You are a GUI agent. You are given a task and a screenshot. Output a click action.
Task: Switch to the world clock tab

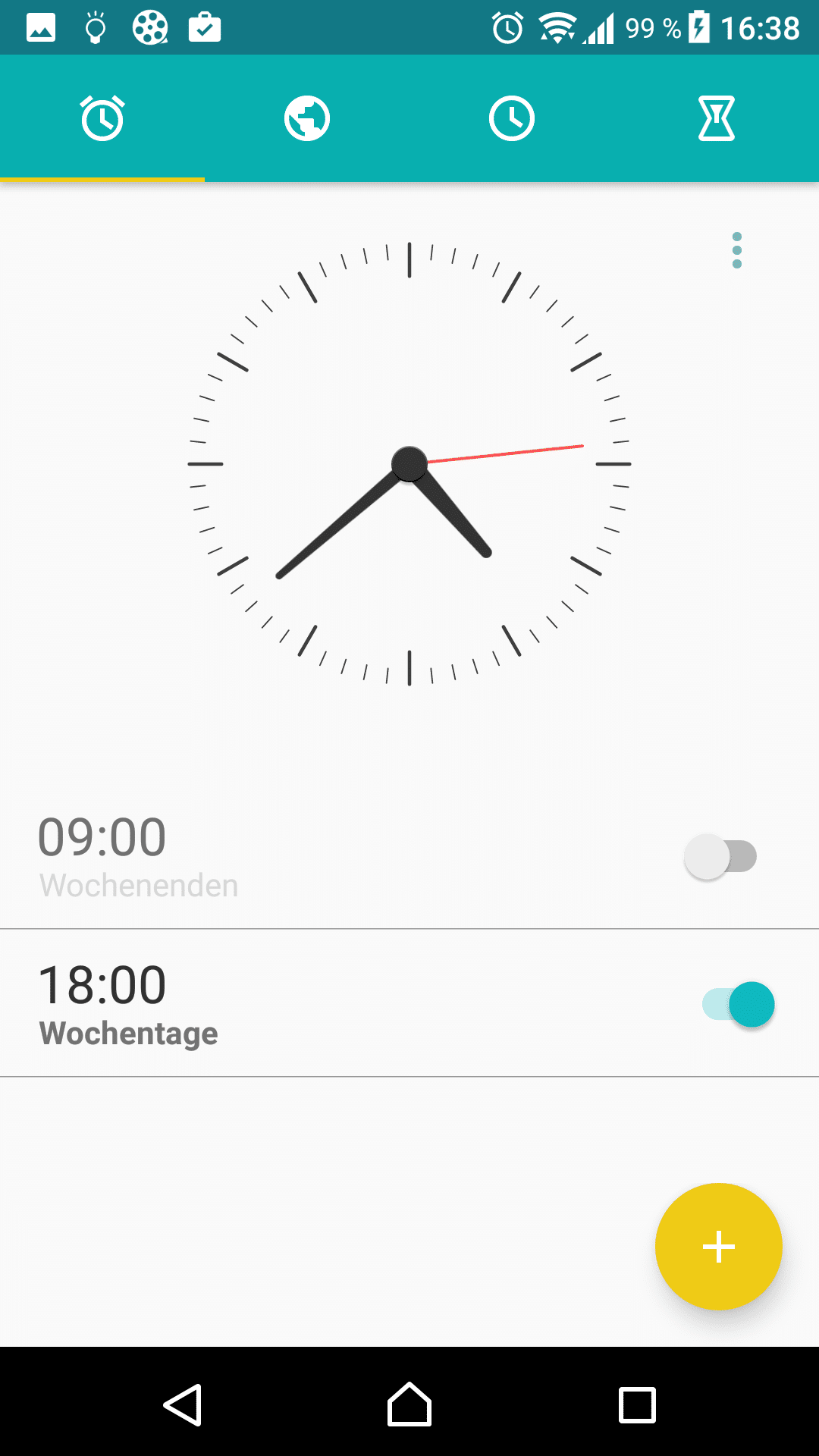[307, 118]
